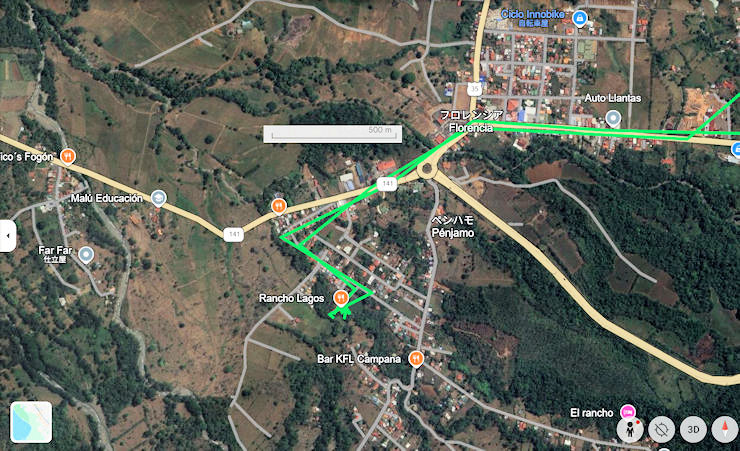The image size is (740, 451).
Task: Open the Auto Llantas place marker
Action: coord(613,118)
